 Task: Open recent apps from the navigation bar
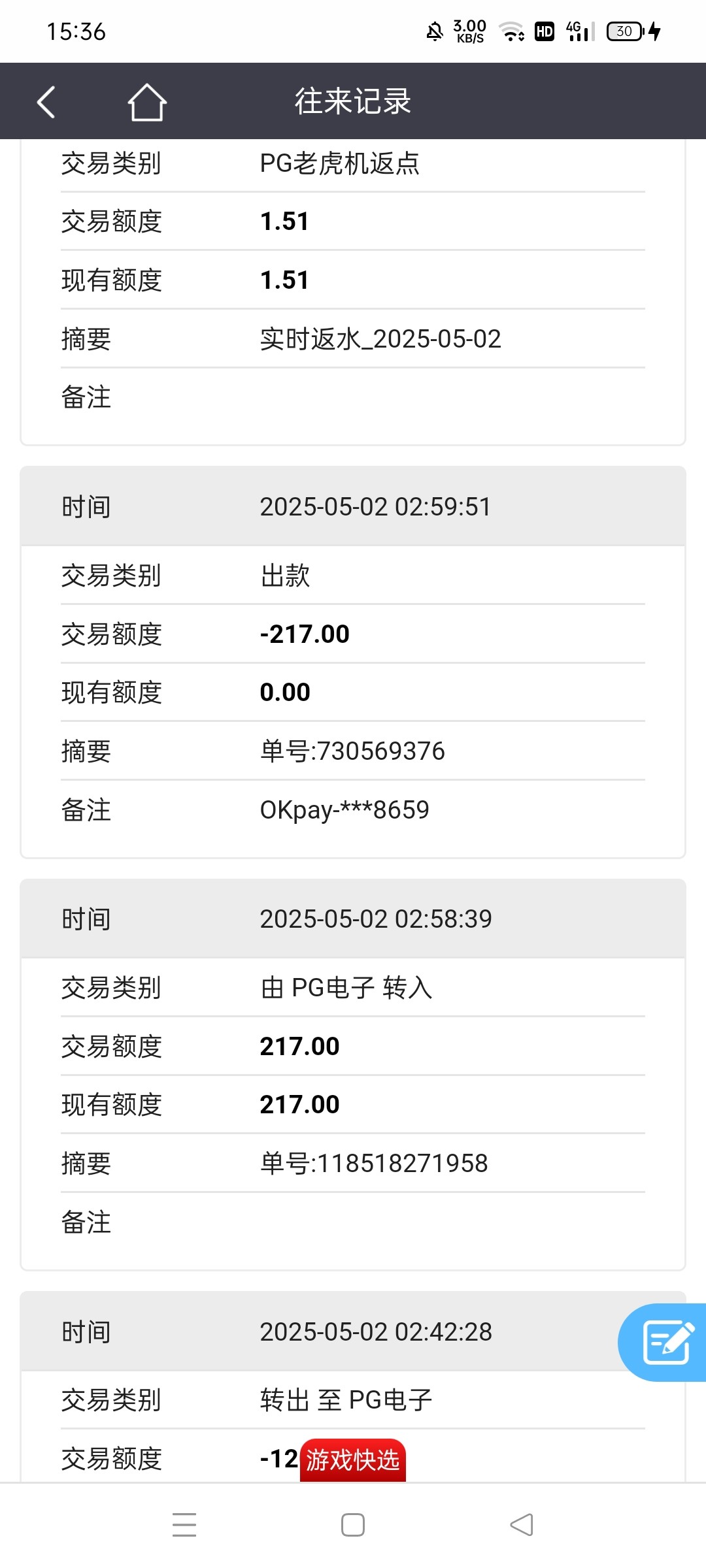(184, 1525)
